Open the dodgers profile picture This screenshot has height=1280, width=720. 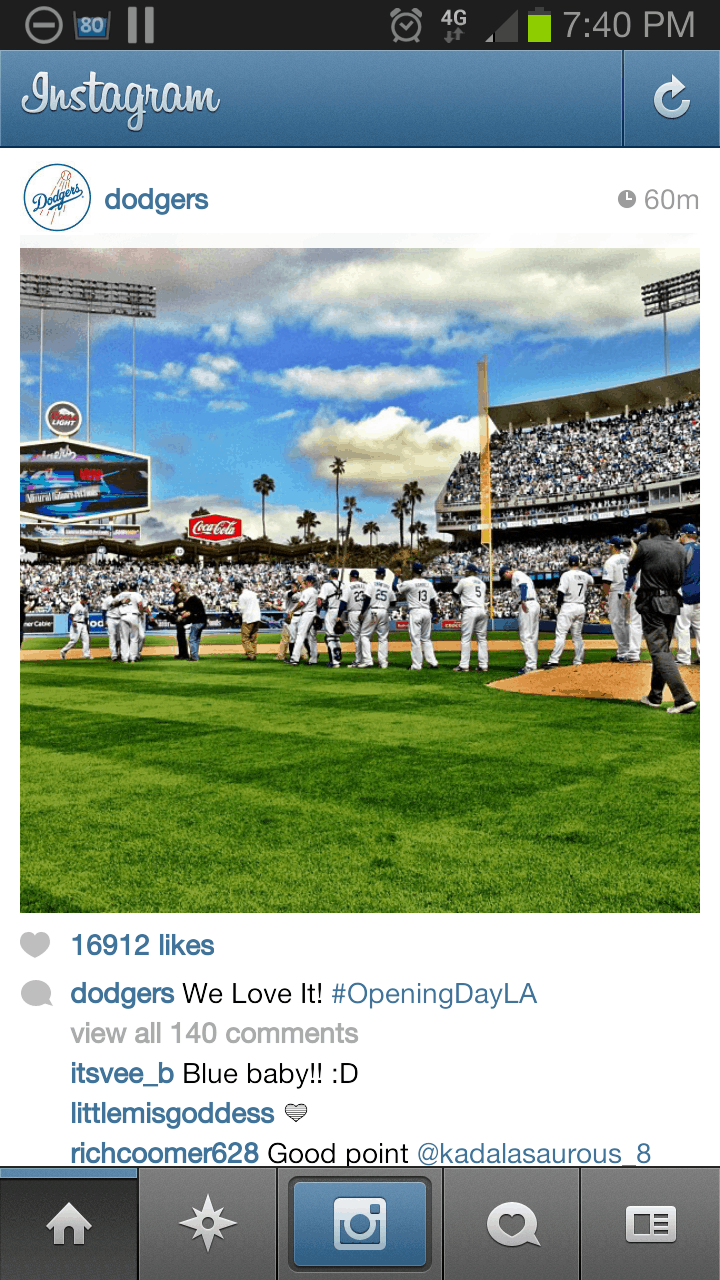[x=57, y=198]
